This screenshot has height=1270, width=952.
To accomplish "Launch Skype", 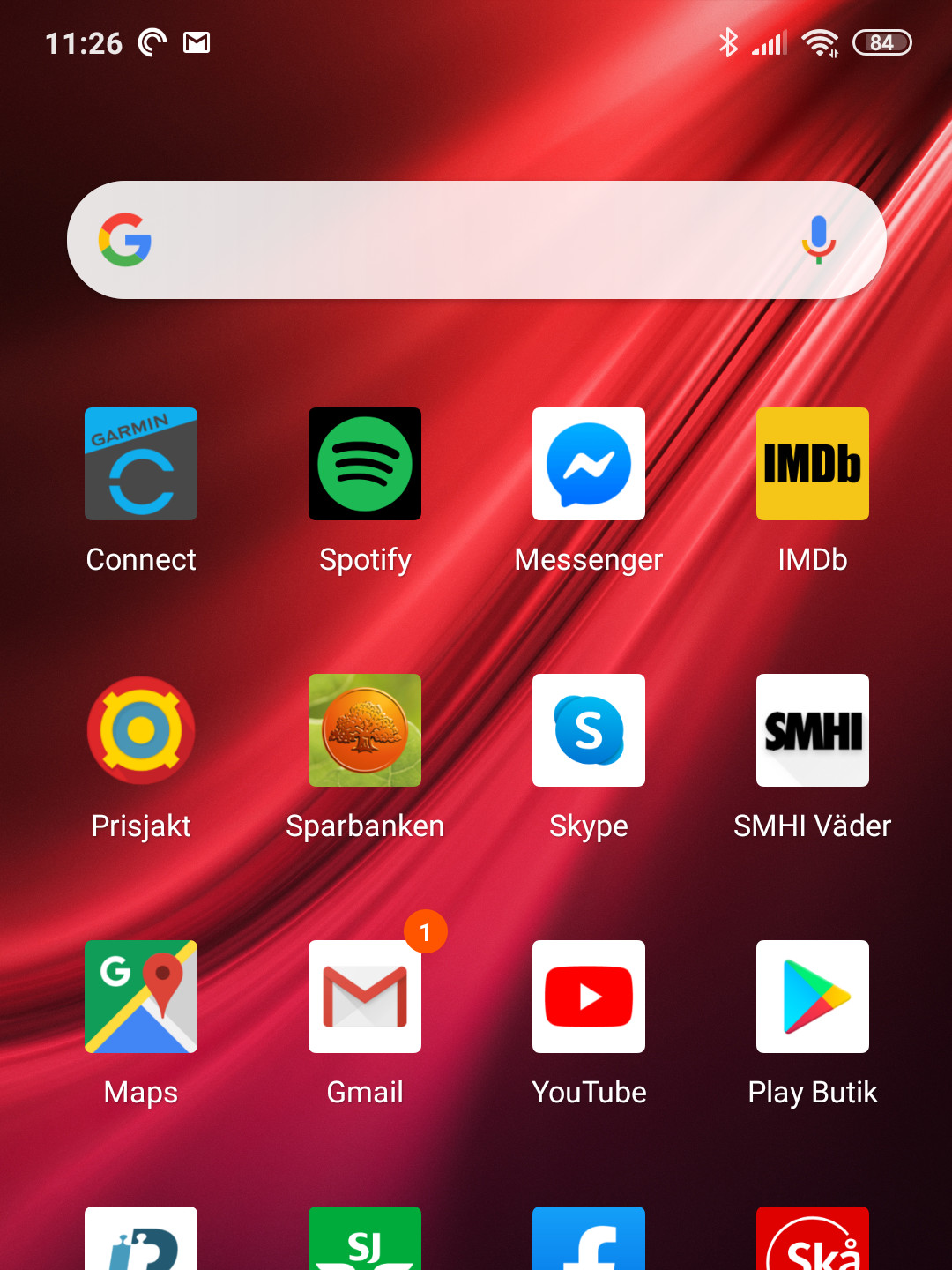I will 589,730.
